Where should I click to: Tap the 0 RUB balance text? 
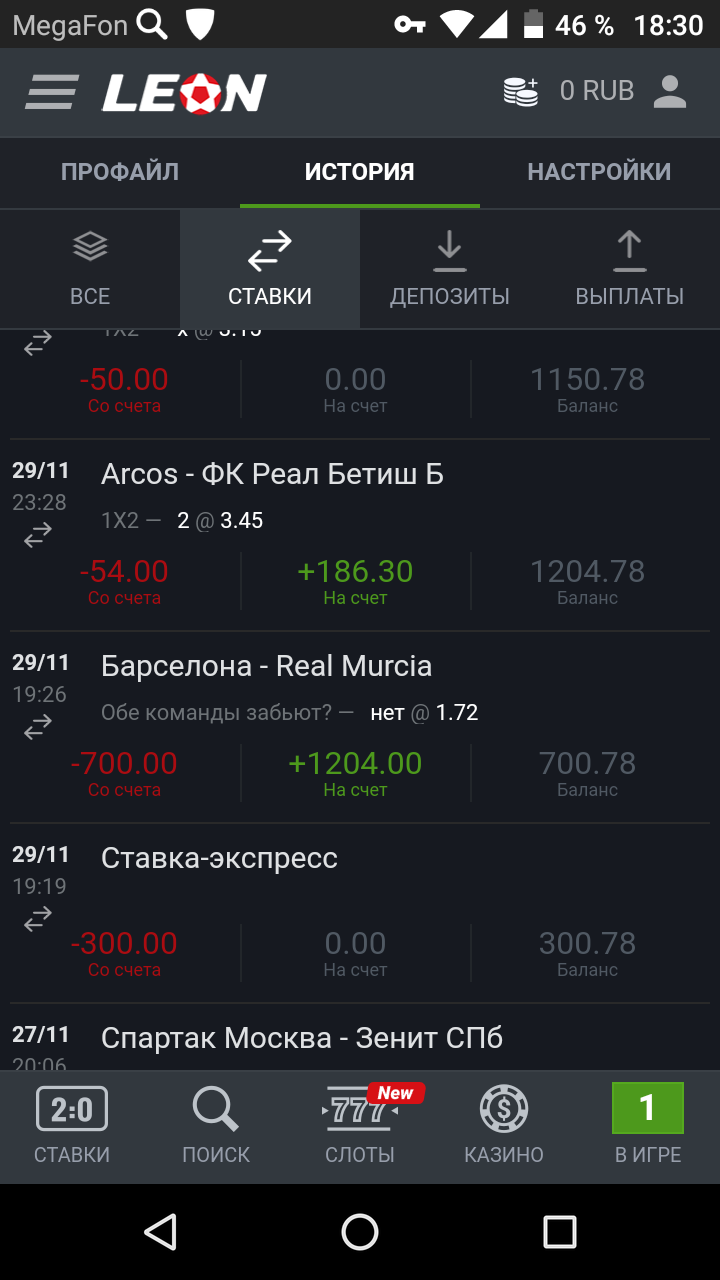click(x=597, y=91)
